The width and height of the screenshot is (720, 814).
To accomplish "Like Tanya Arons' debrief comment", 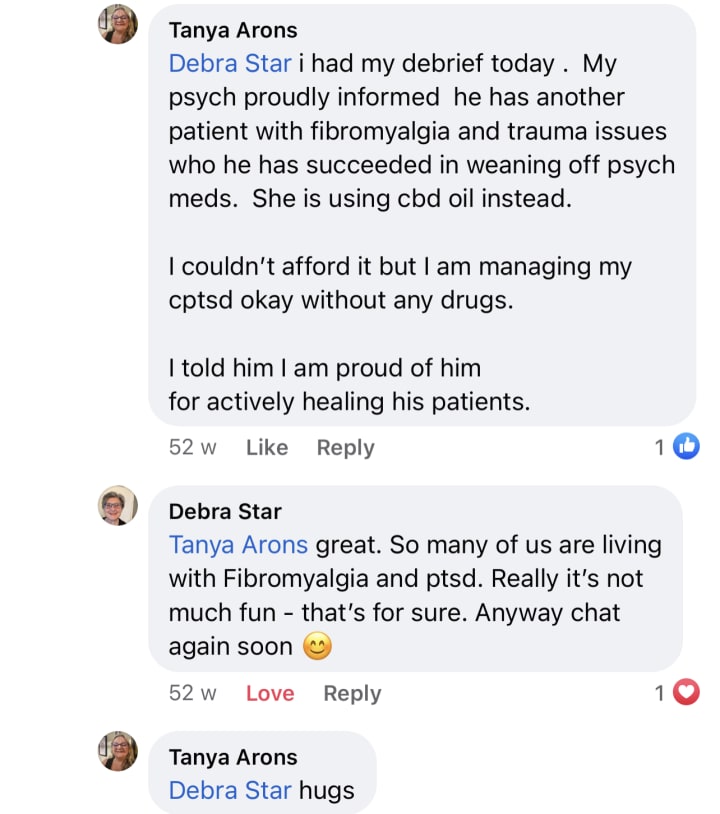I will click(267, 448).
